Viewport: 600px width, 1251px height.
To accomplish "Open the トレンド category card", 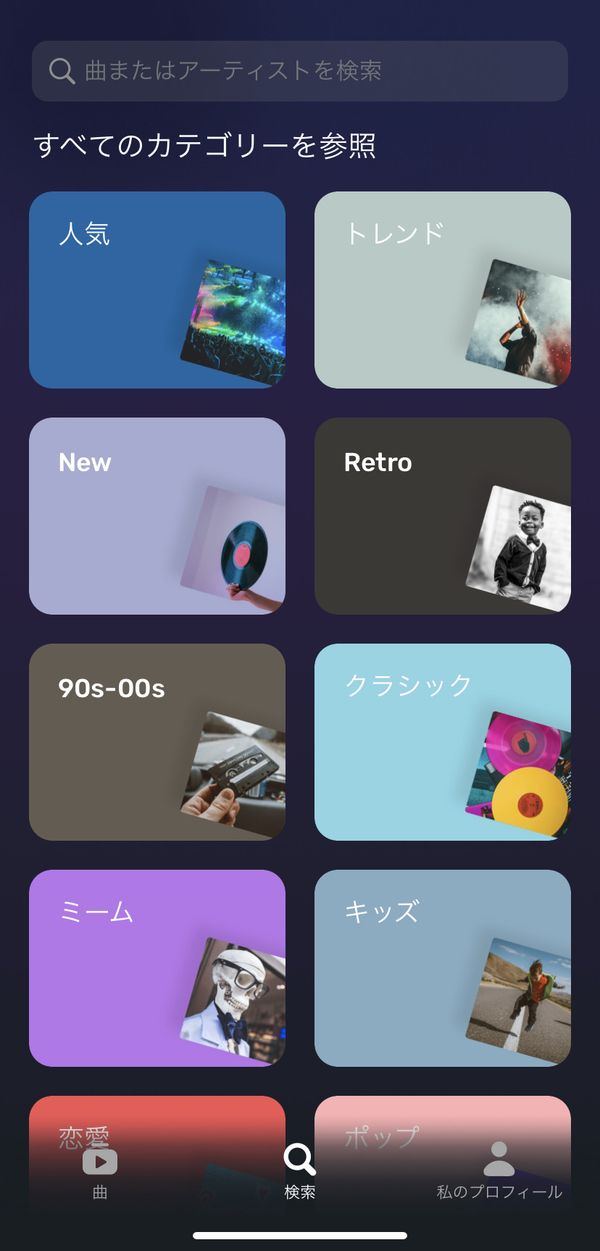I will 443,290.
